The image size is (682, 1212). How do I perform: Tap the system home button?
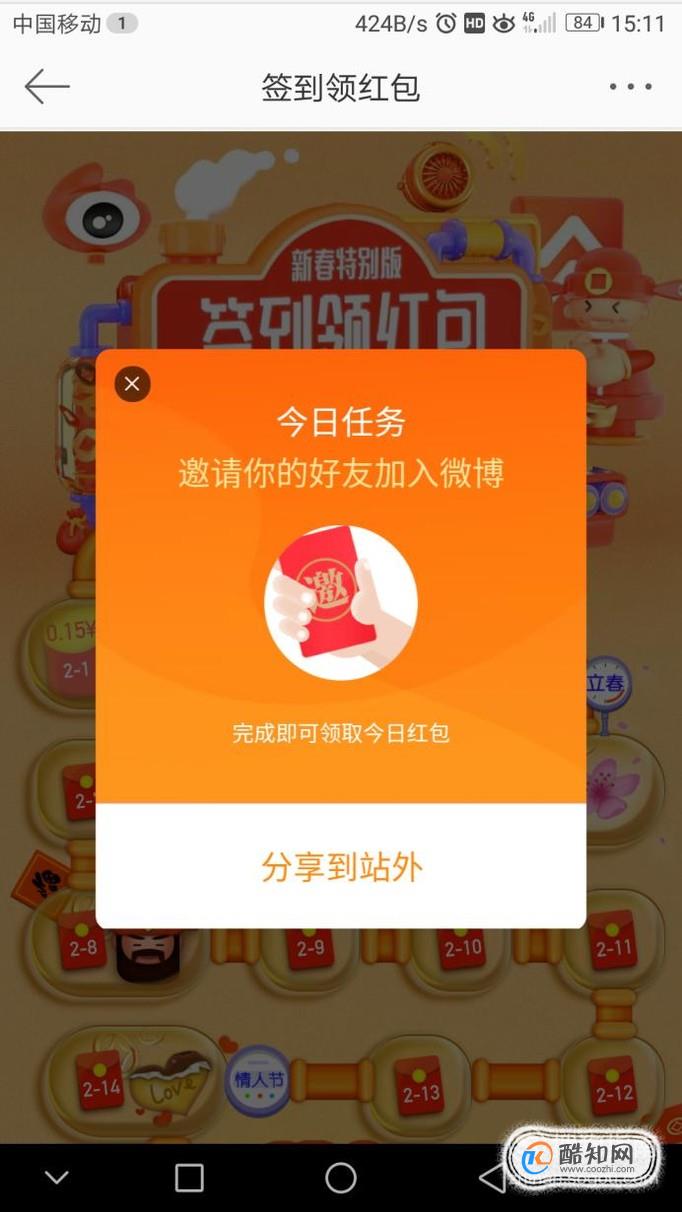tap(341, 1178)
